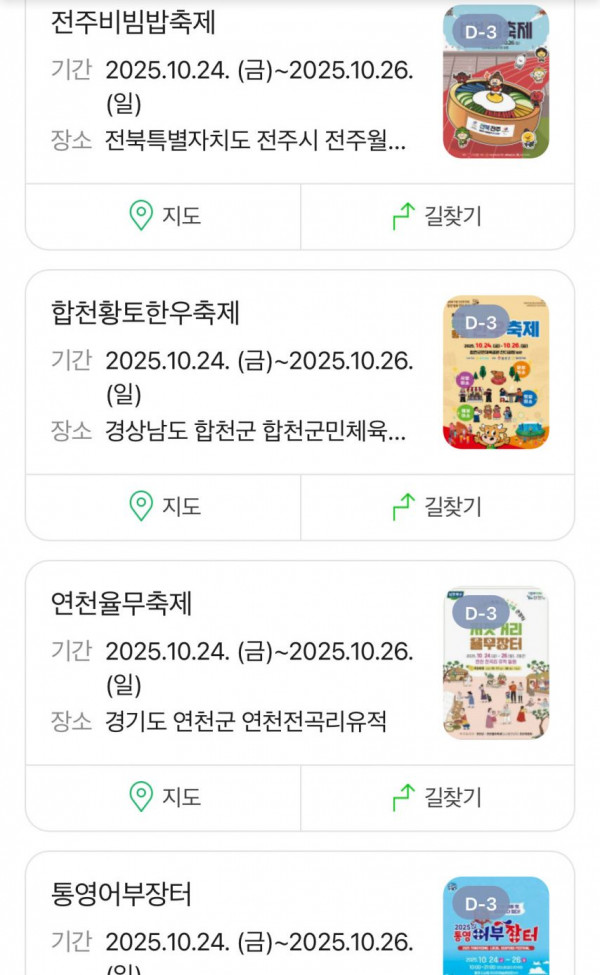The image size is (600, 975).
Task: View 연천율무축제 location on map
Action: [164, 797]
